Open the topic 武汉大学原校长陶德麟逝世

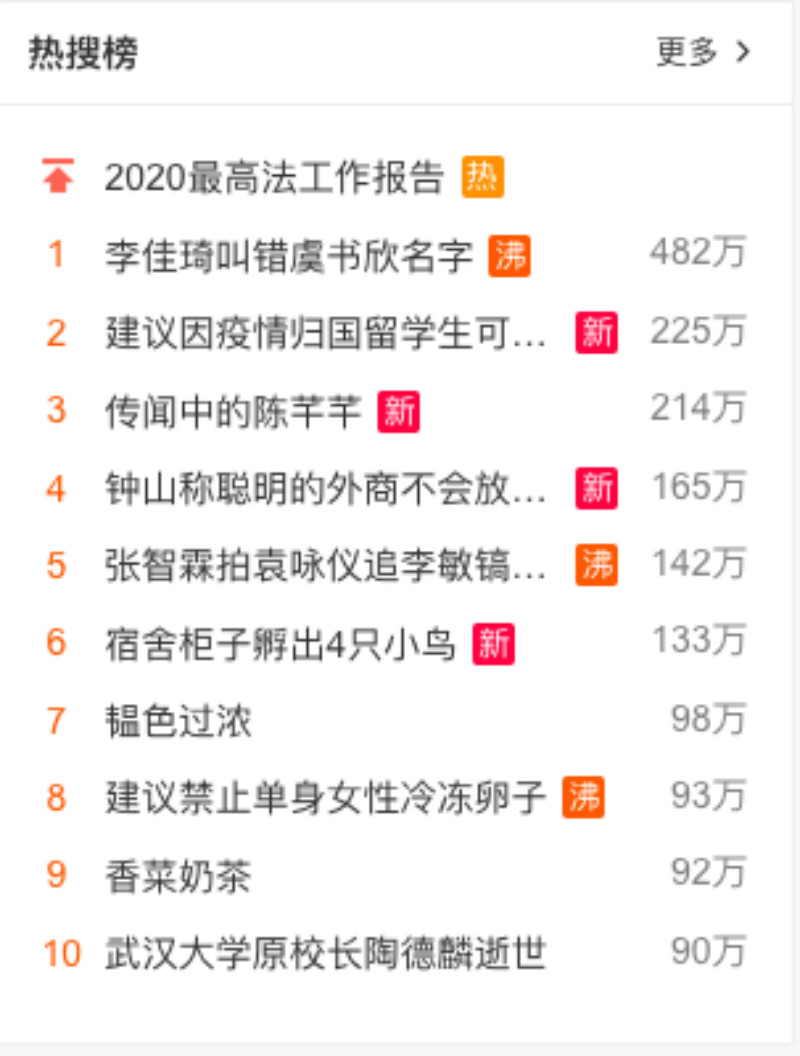[326, 953]
